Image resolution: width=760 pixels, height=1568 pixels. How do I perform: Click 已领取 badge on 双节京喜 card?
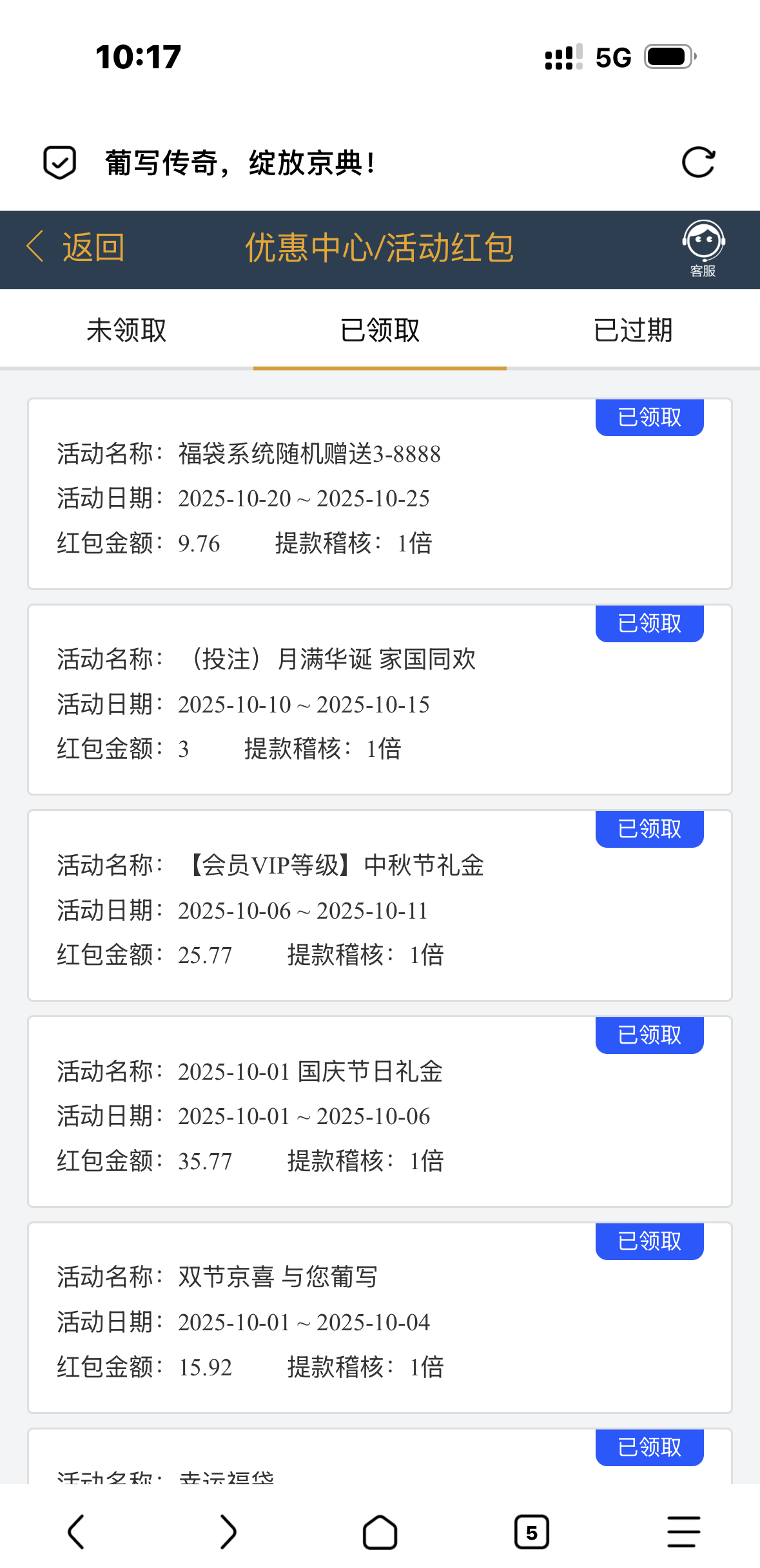pyautogui.click(x=648, y=1241)
